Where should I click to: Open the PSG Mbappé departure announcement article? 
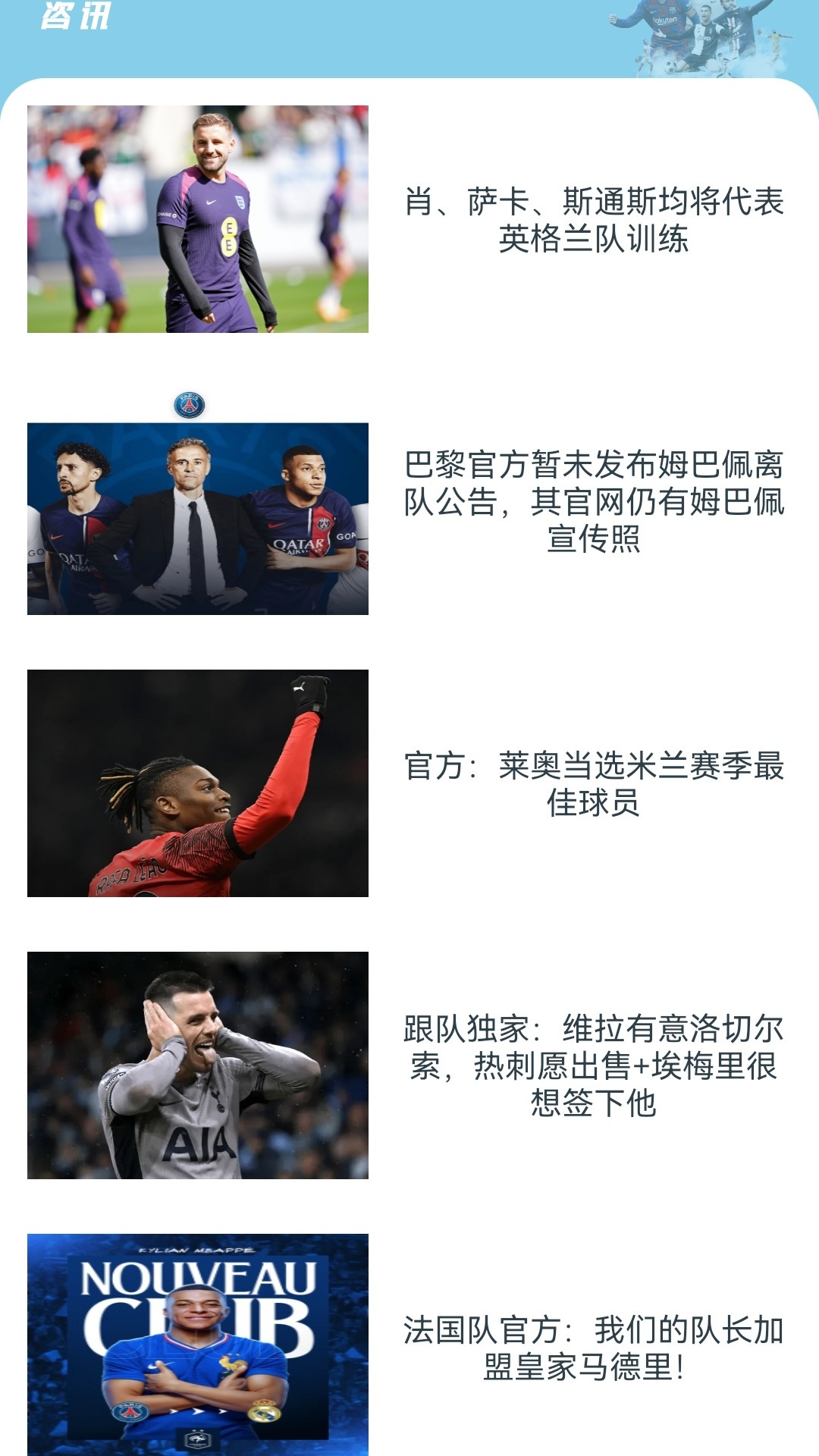[x=593, y=501]
